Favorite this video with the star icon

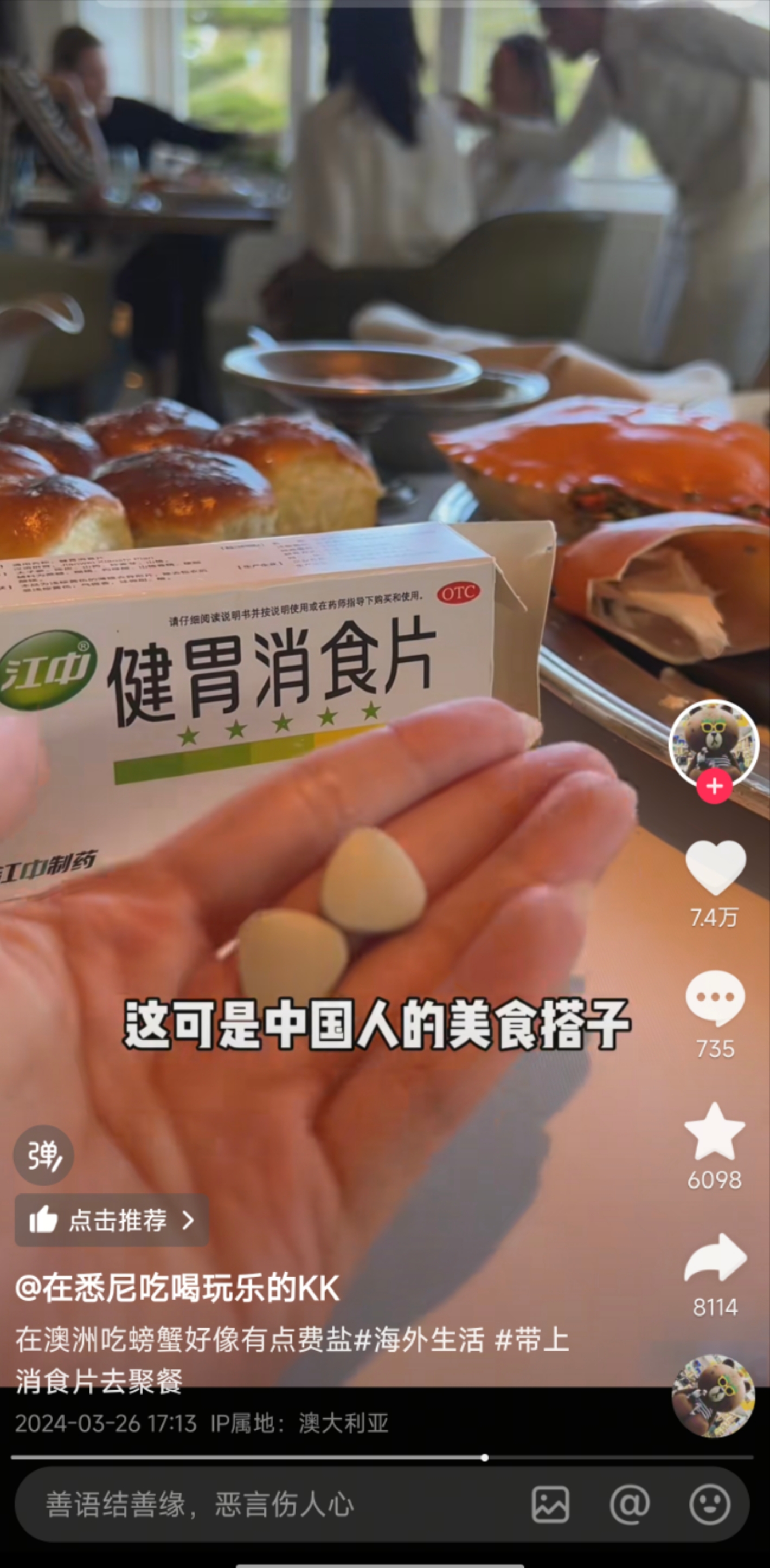pyautogui.click(x=715, y=1132)
